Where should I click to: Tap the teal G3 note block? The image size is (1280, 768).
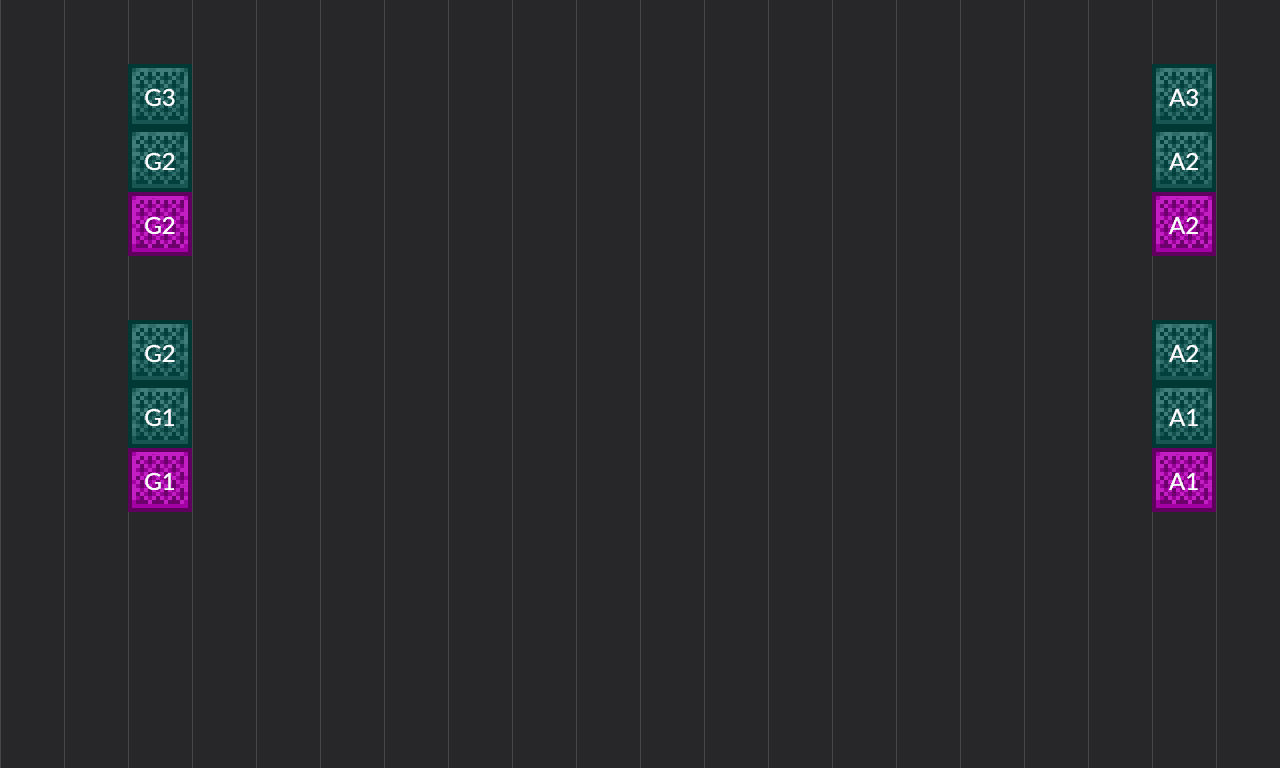pyautogui.click(x=160, y=97)
